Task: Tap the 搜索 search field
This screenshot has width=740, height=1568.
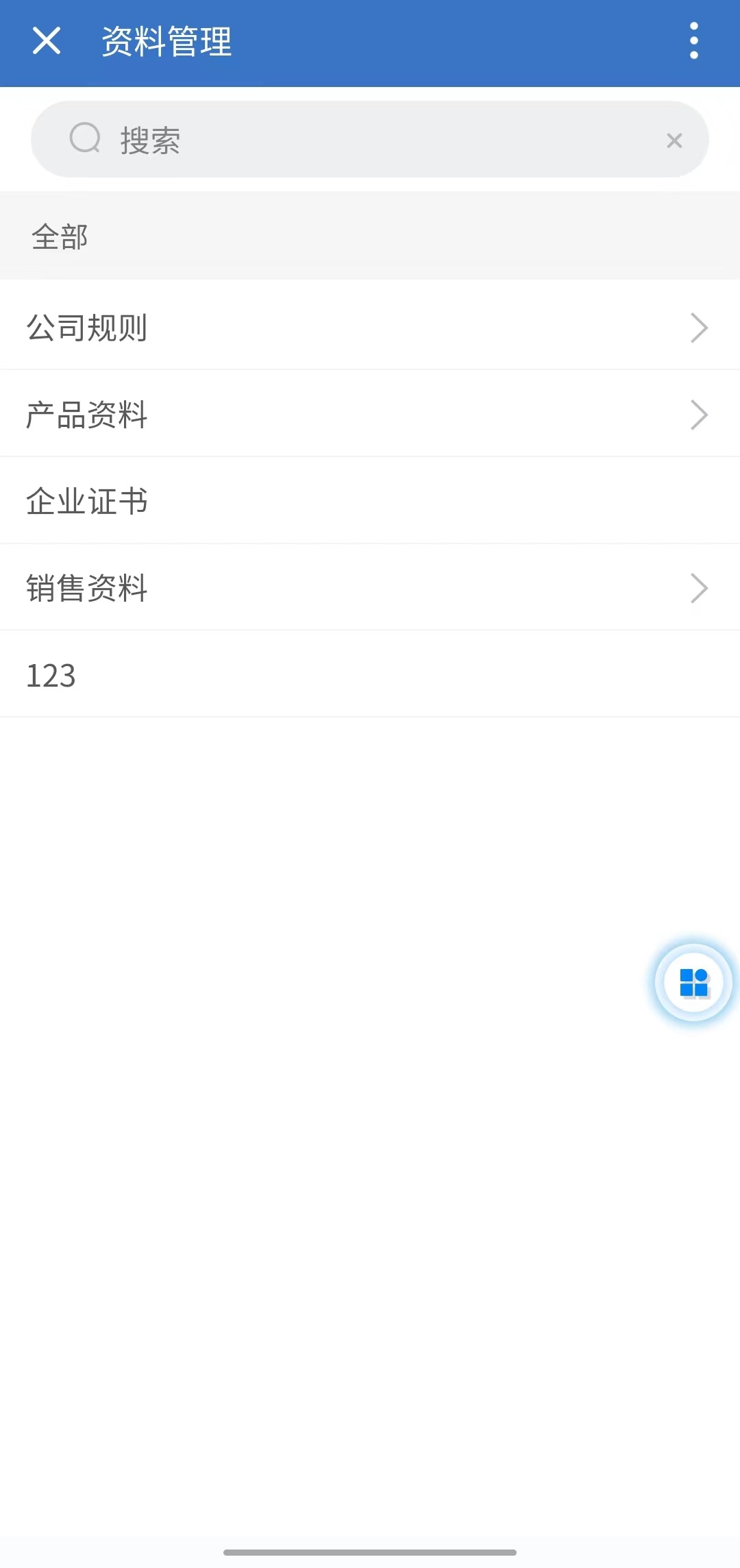Action: (x=370, y=140)
